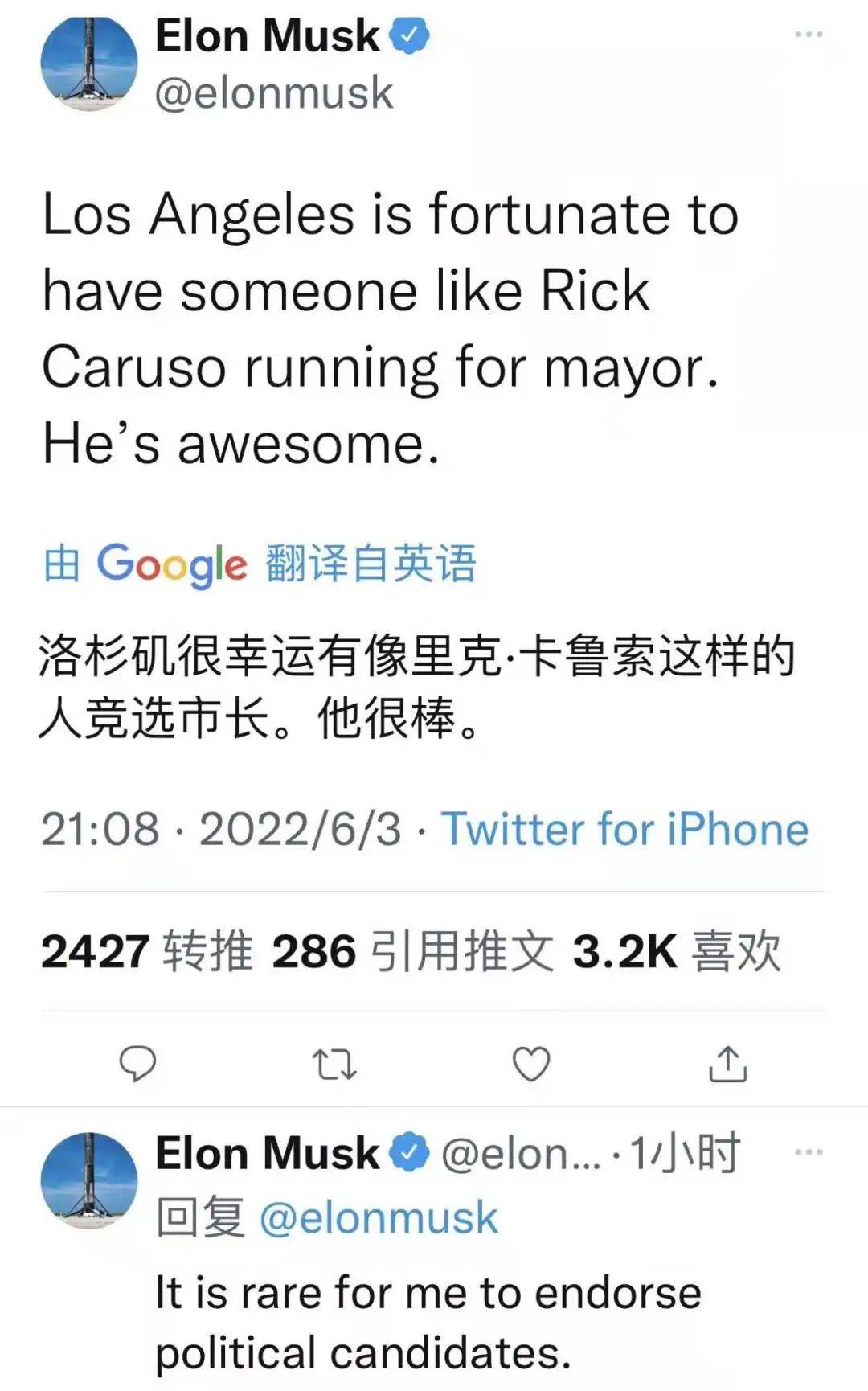Open the overflow menu on the main tweet
Image resolution: width=868 pixels, height=1391 pixels.
point(809,35)
